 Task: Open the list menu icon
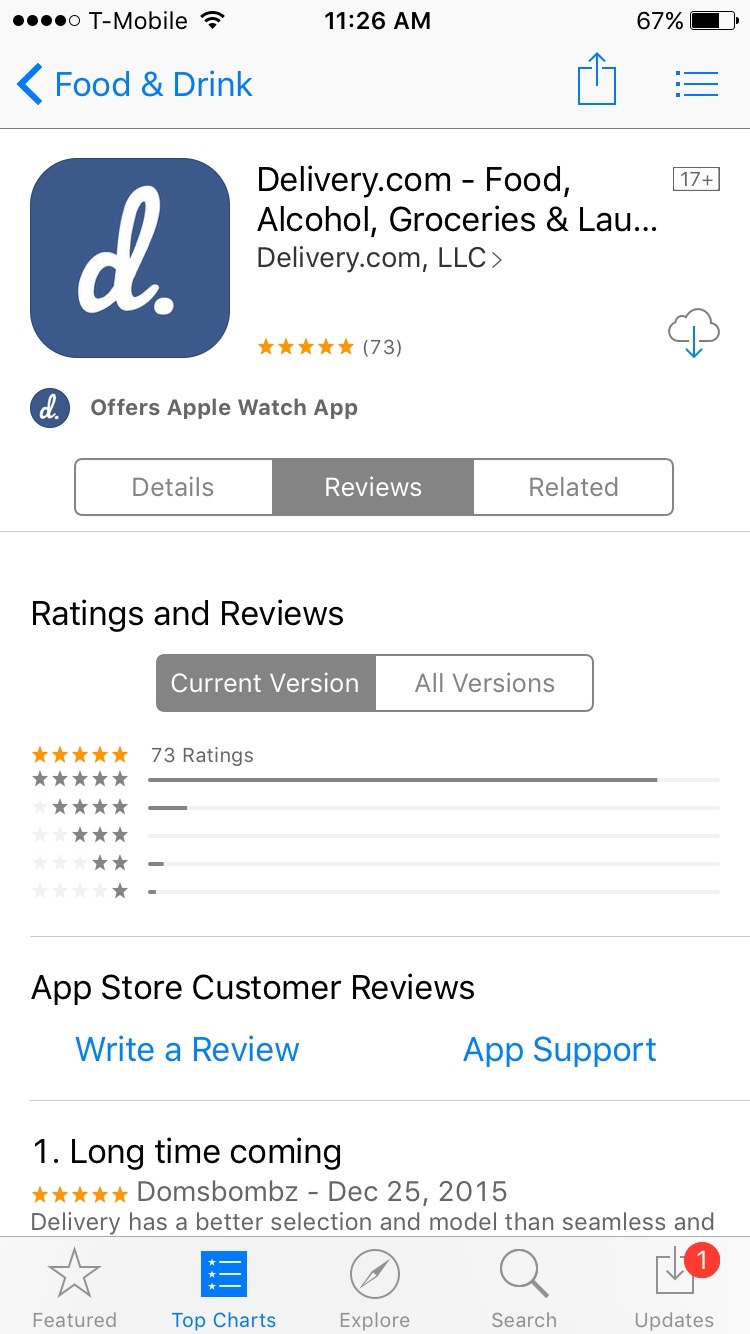[x=696, y=84]
